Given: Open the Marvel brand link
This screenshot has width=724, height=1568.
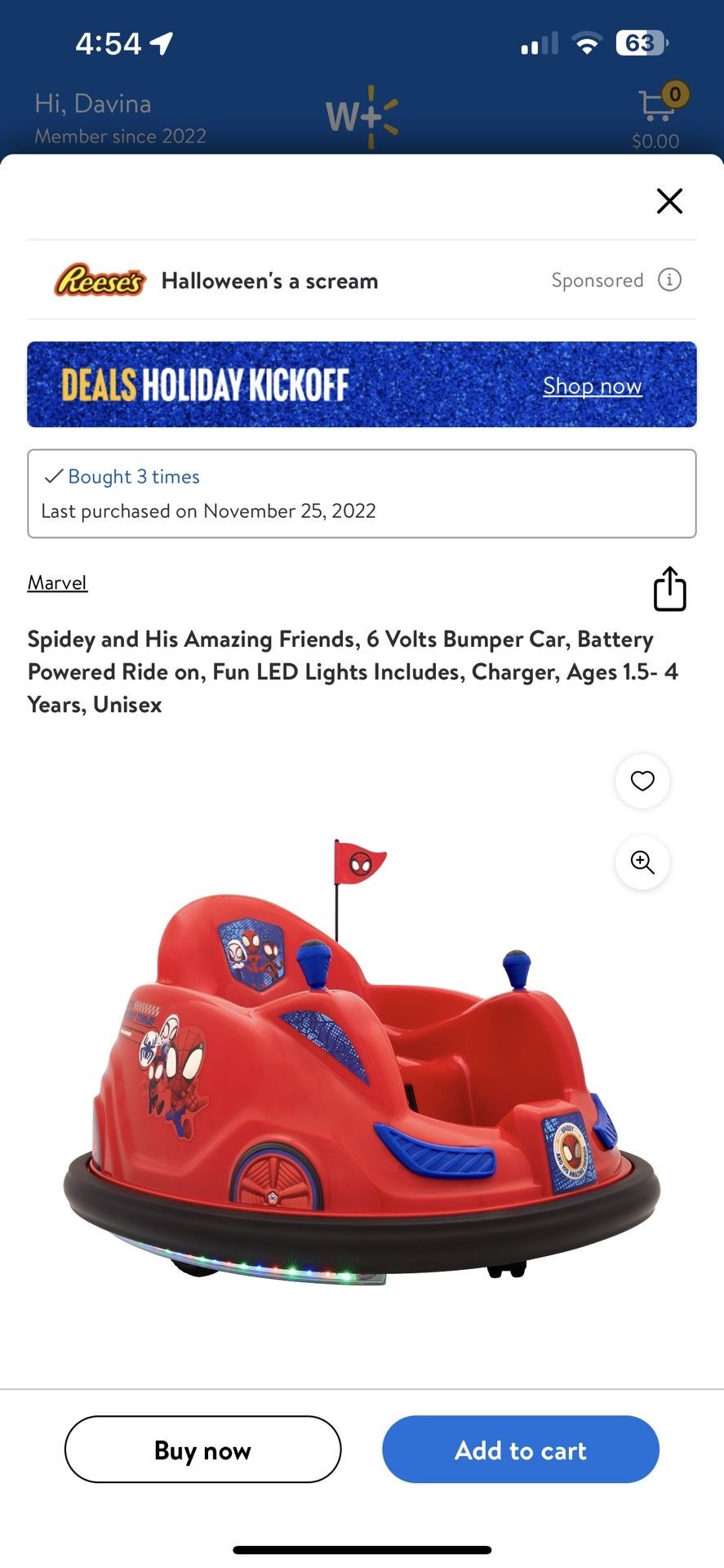Looking at the screenshot, I should pyautogui.click(x=57, y=582).
